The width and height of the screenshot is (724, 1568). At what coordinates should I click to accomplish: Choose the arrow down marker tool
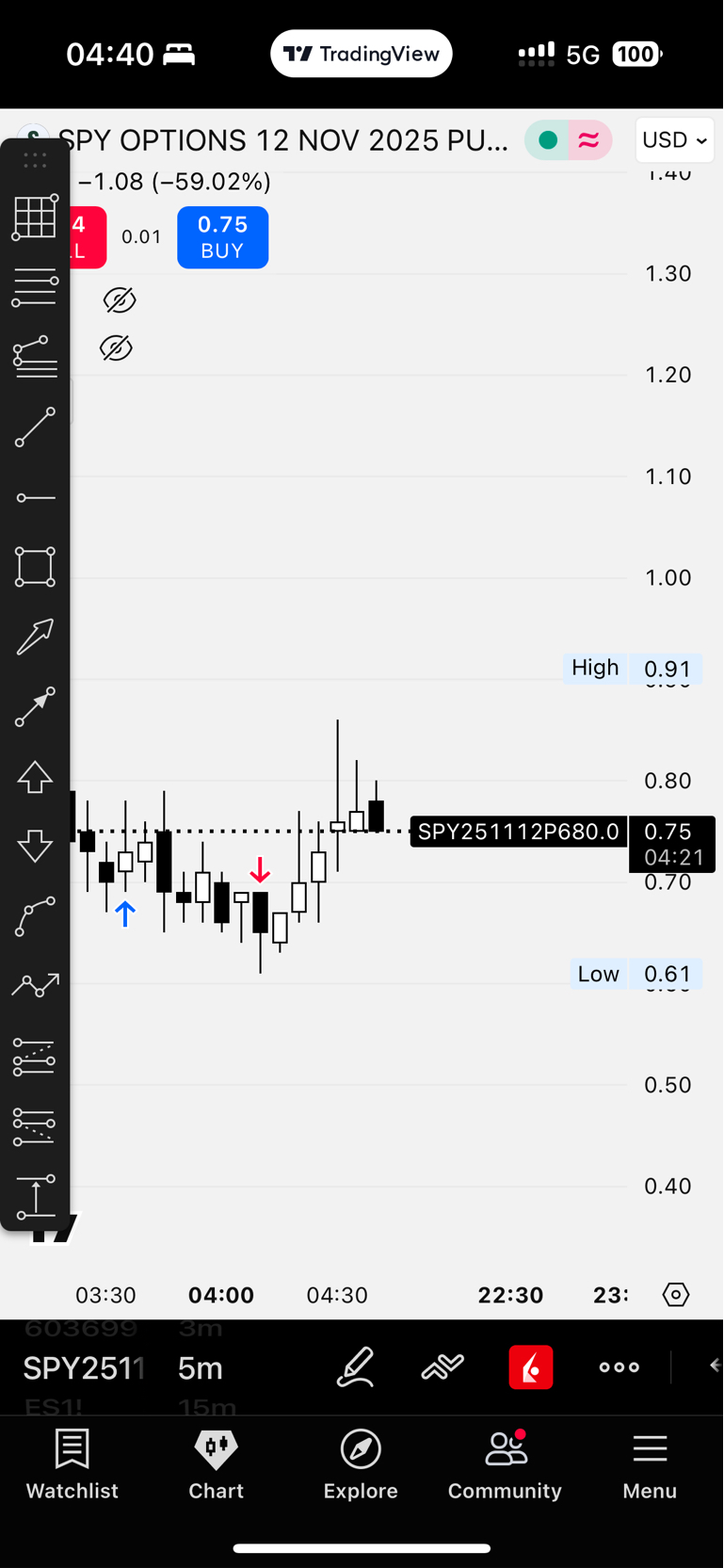[x=35, y=846]
